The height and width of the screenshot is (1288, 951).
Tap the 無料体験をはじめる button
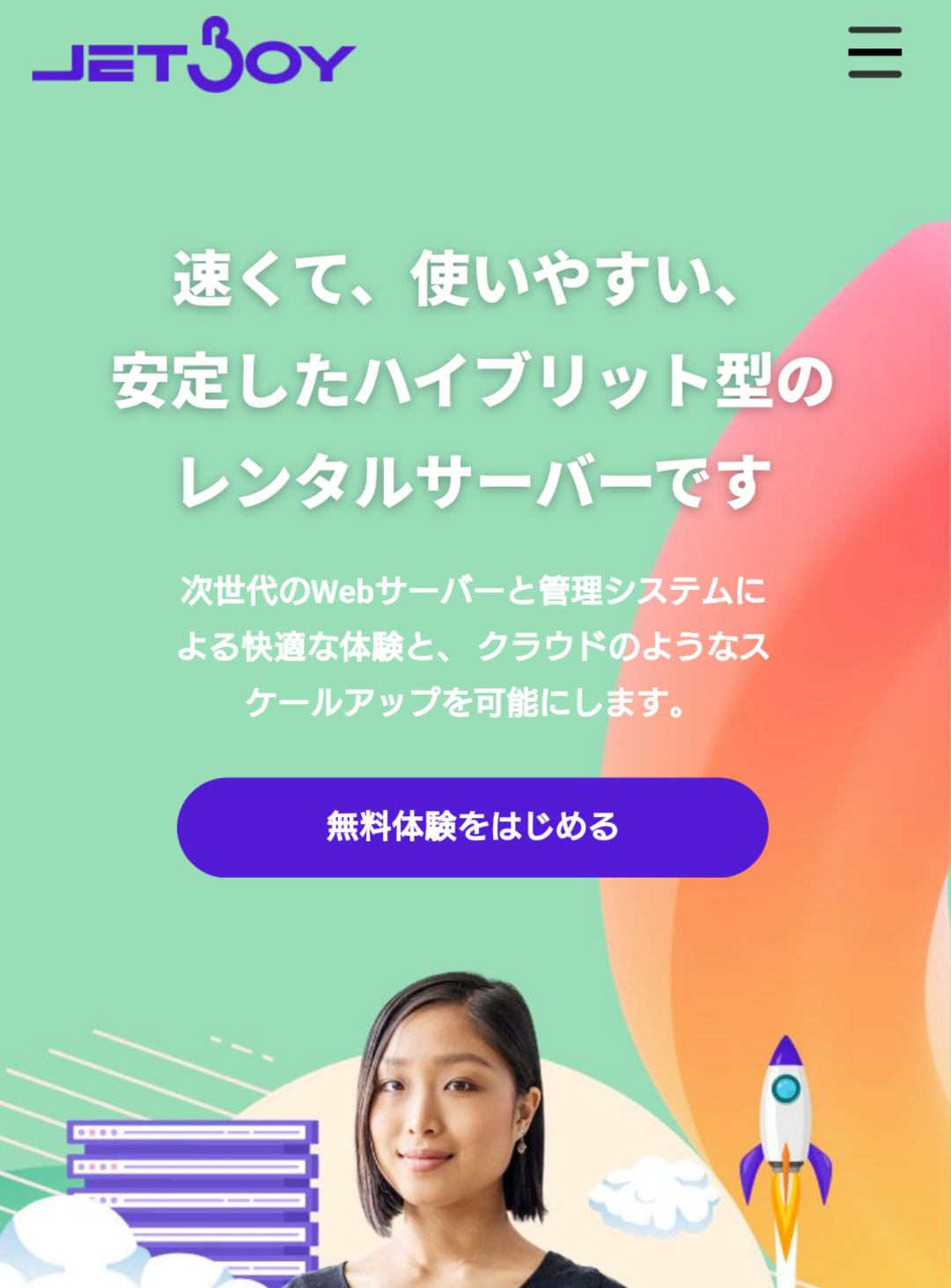473,828
